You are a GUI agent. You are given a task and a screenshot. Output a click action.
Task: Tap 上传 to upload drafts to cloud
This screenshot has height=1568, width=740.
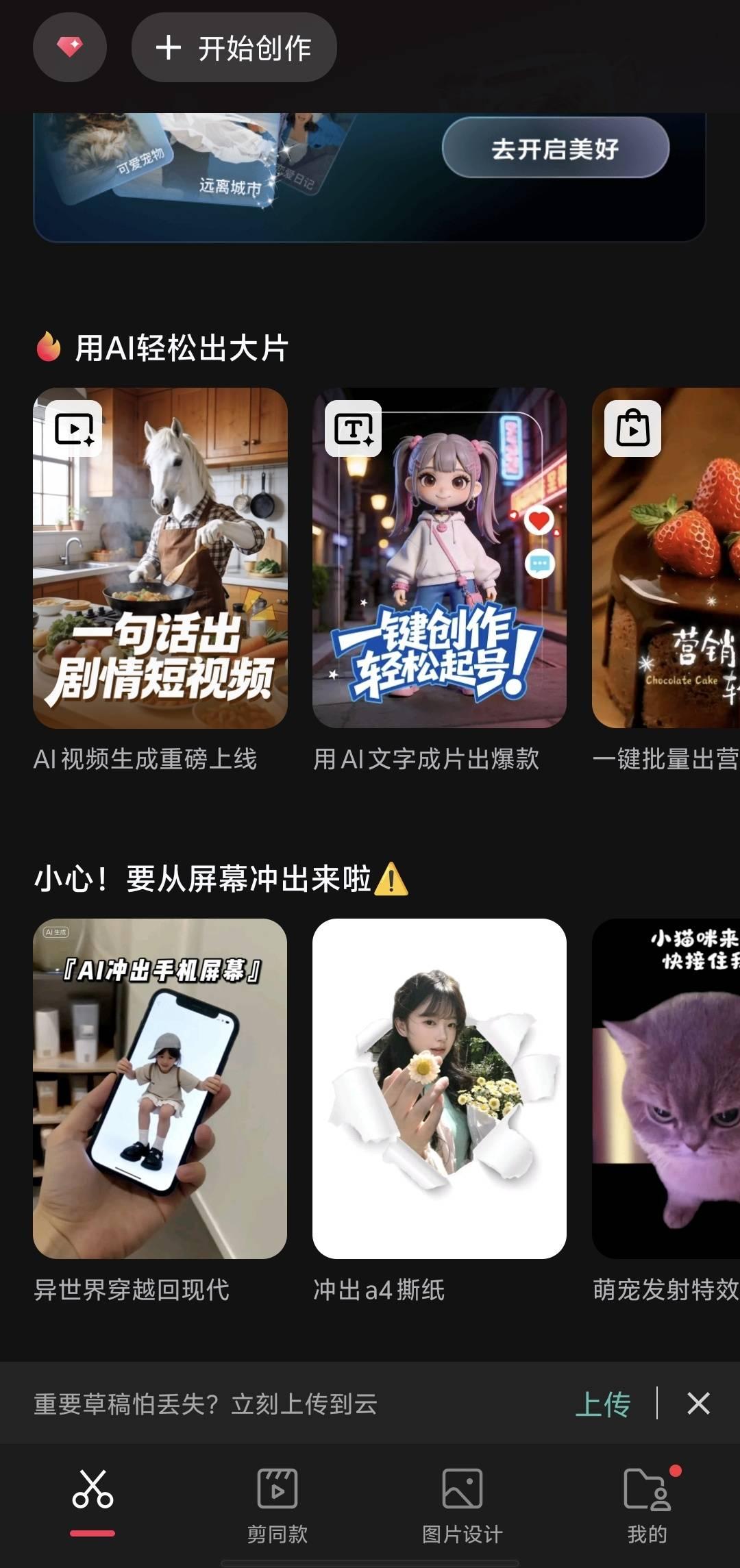602,1404
